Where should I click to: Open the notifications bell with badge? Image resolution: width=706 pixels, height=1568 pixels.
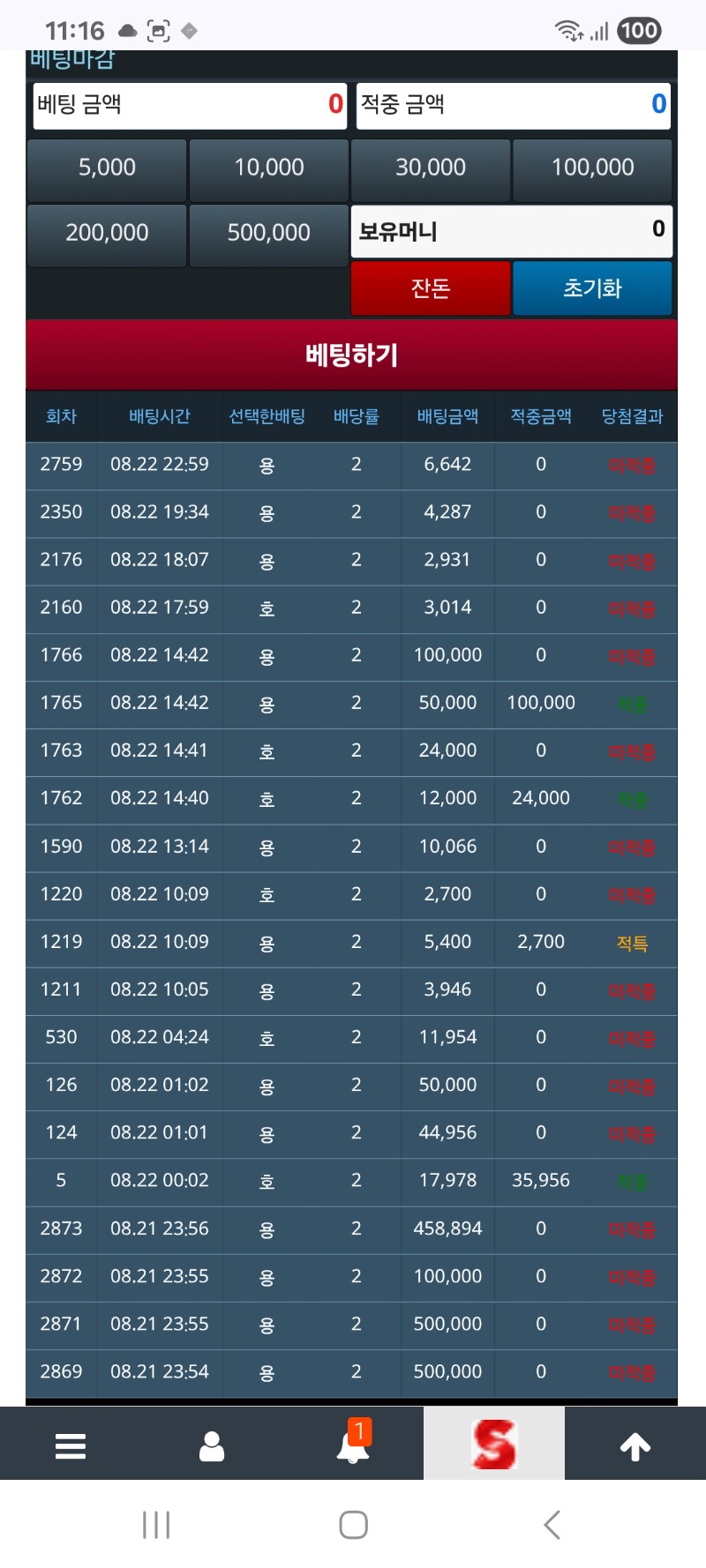point(354,1443)
